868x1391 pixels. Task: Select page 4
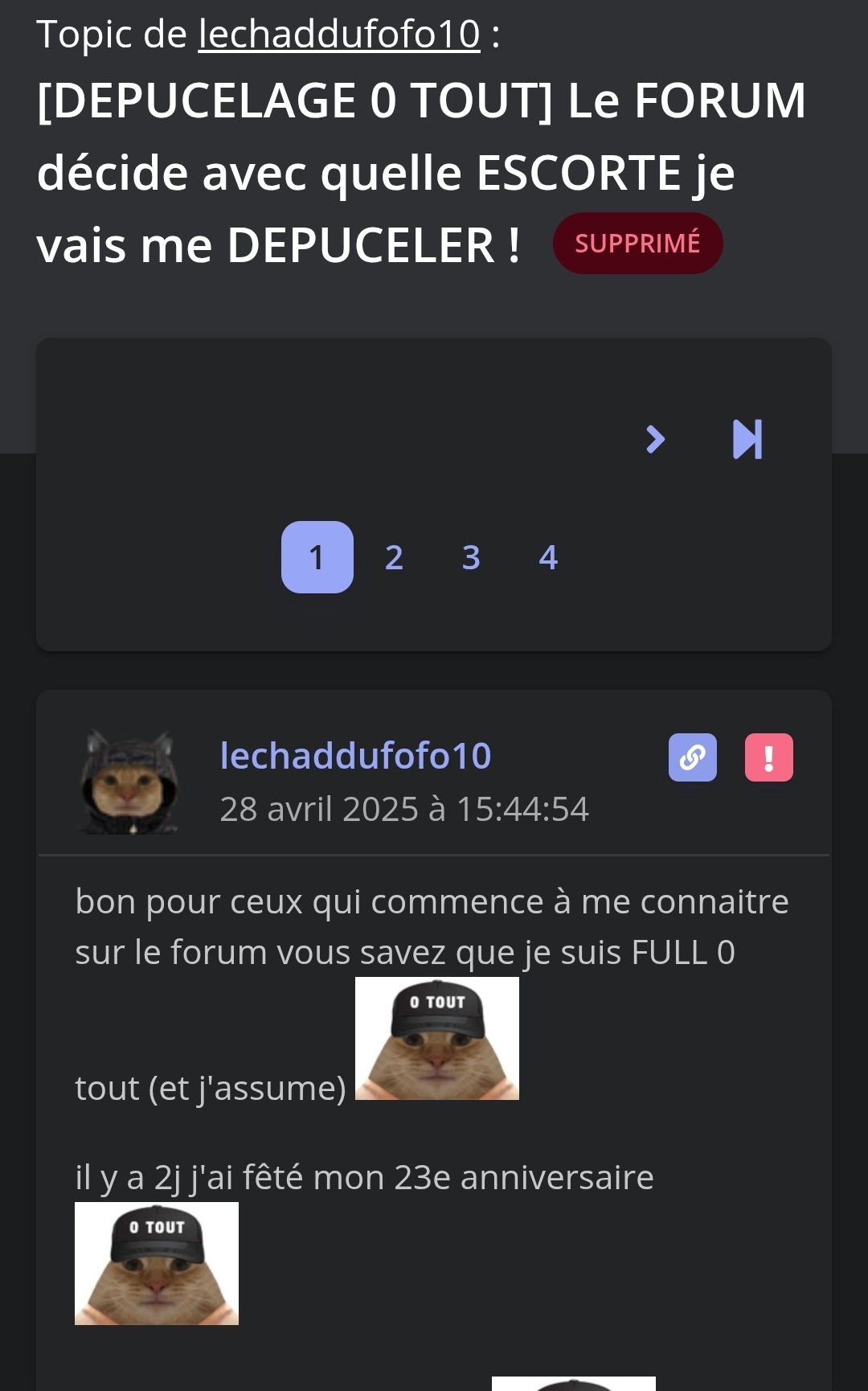tap(548, 557)
